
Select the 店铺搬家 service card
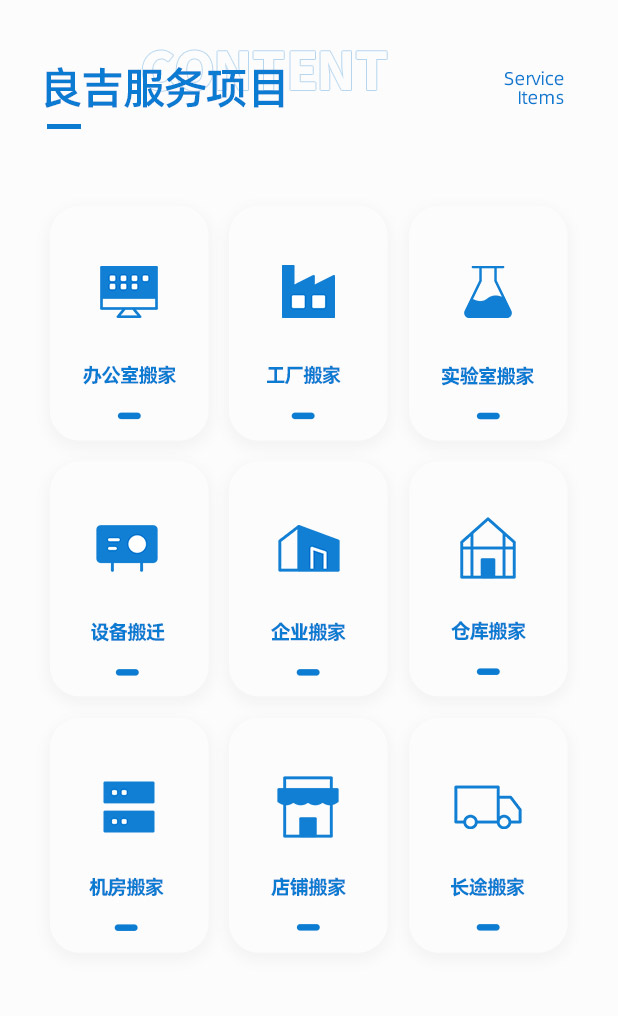tap(308, 835)
